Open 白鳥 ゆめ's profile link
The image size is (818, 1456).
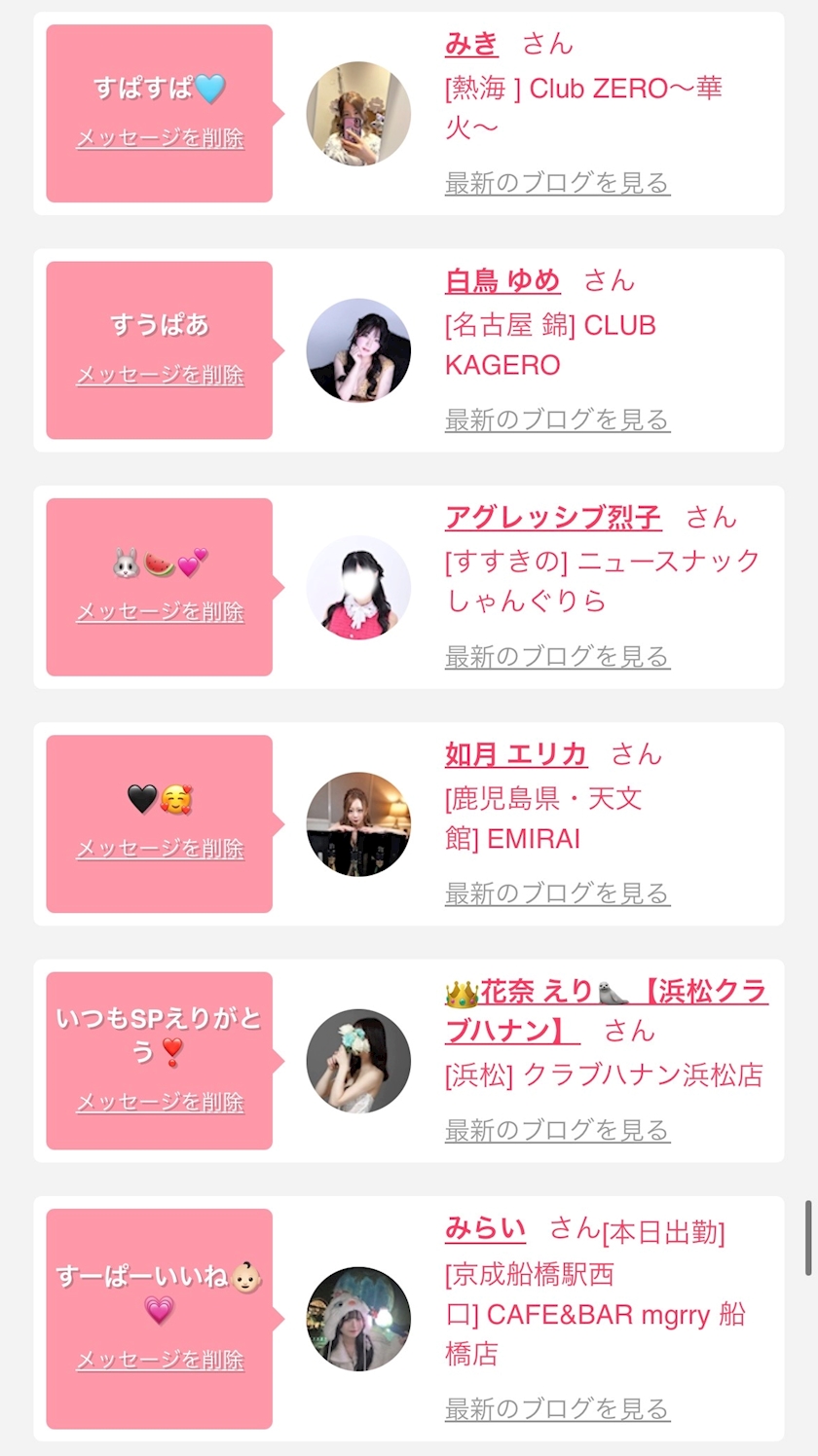(502, 281)
